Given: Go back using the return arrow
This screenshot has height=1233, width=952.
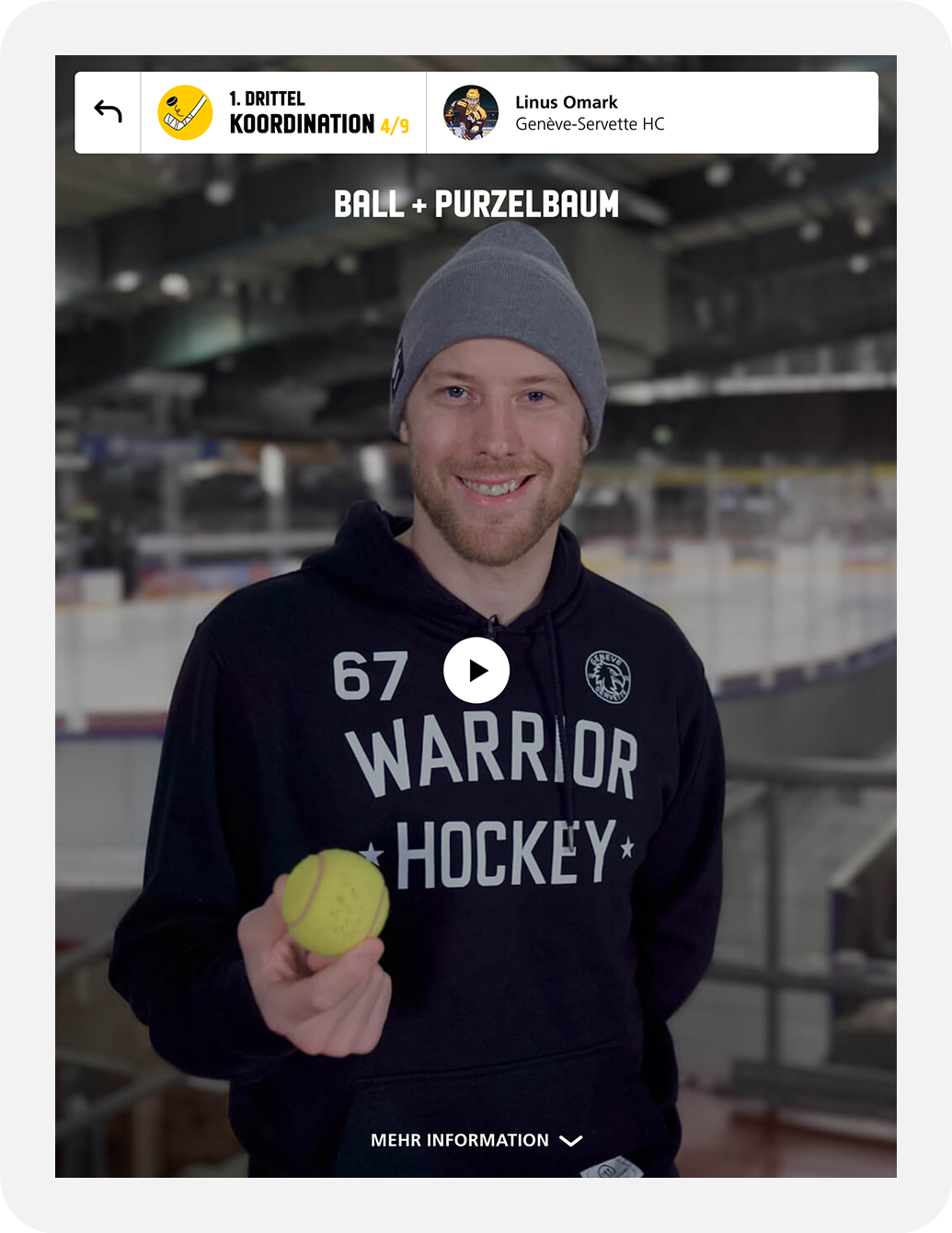Looking at the screenshot, I should tap(108, 112).
